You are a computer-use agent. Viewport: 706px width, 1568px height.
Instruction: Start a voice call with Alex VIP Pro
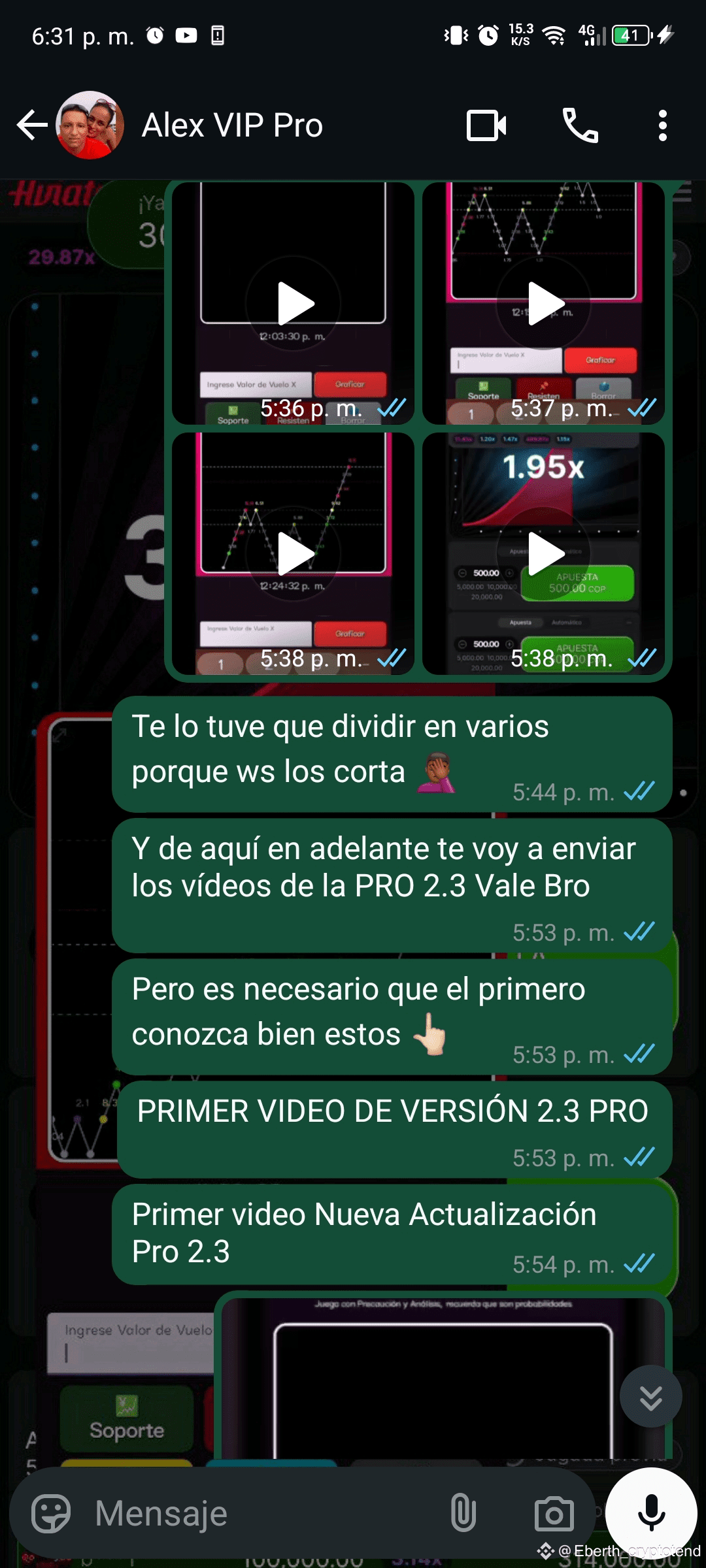pyautogui.click(x=580, y=125)
